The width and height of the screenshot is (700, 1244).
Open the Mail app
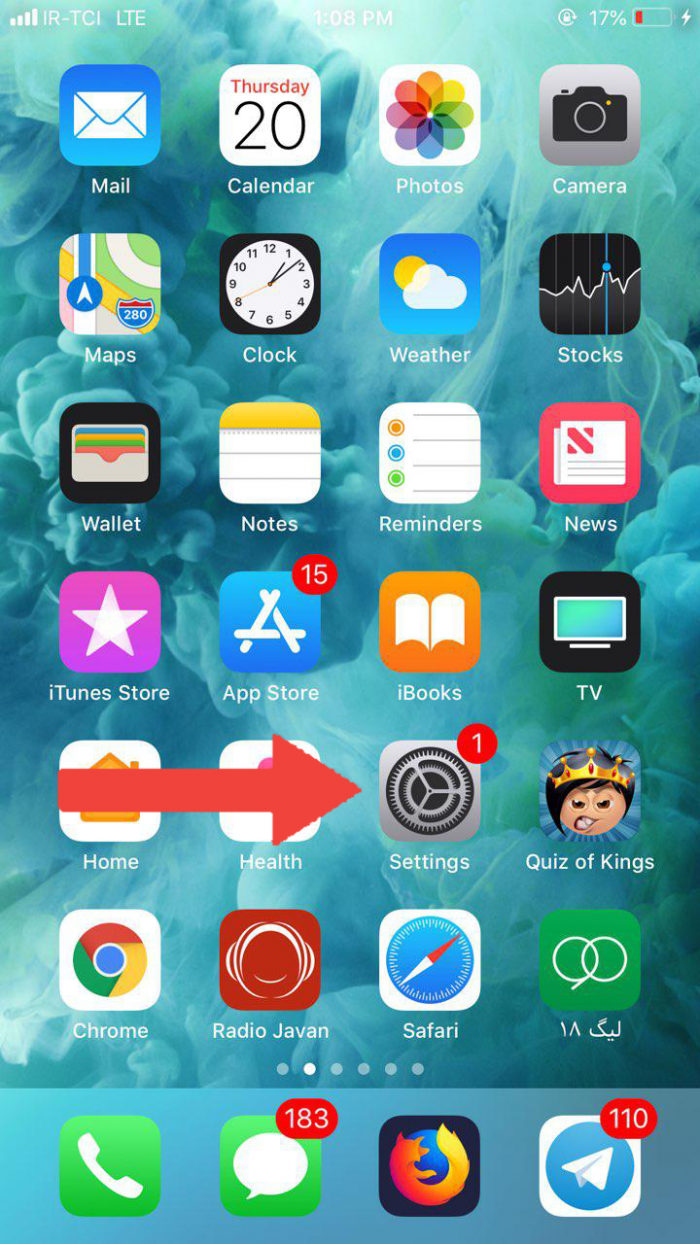click(110, 115)
